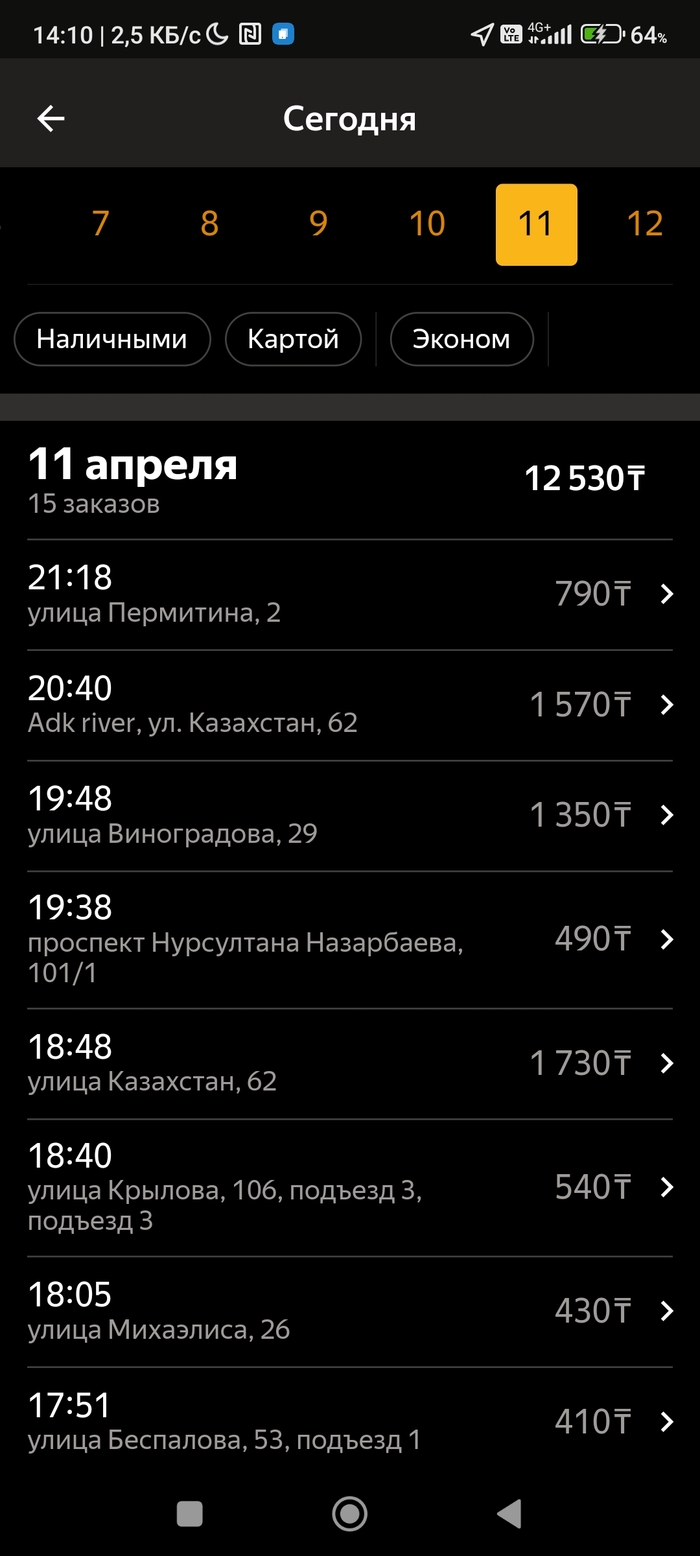Open the 19:38 проспект Назарбаева order
Viewport: 700px width, 1556px height.
pos(350,939)
